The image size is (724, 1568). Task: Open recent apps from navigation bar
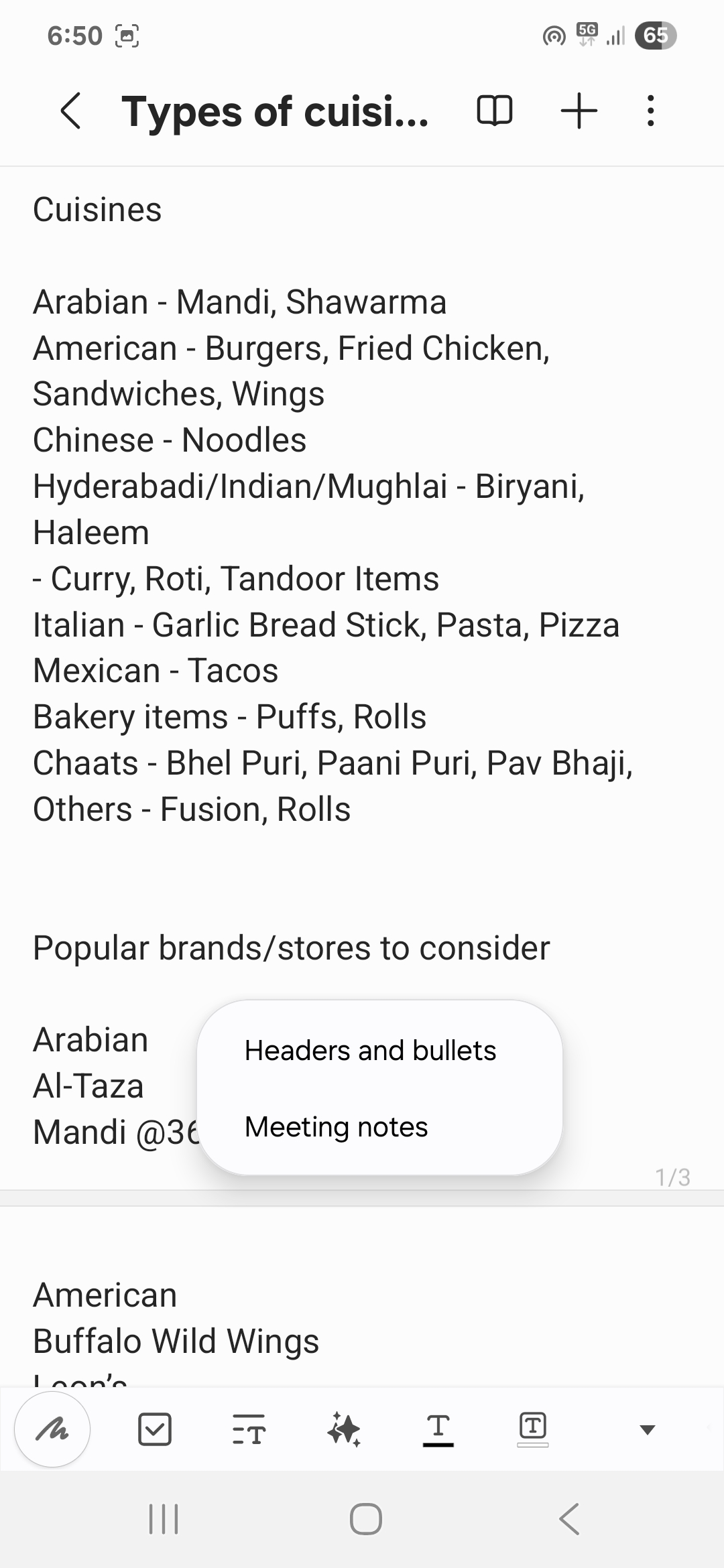[163, 1519]
